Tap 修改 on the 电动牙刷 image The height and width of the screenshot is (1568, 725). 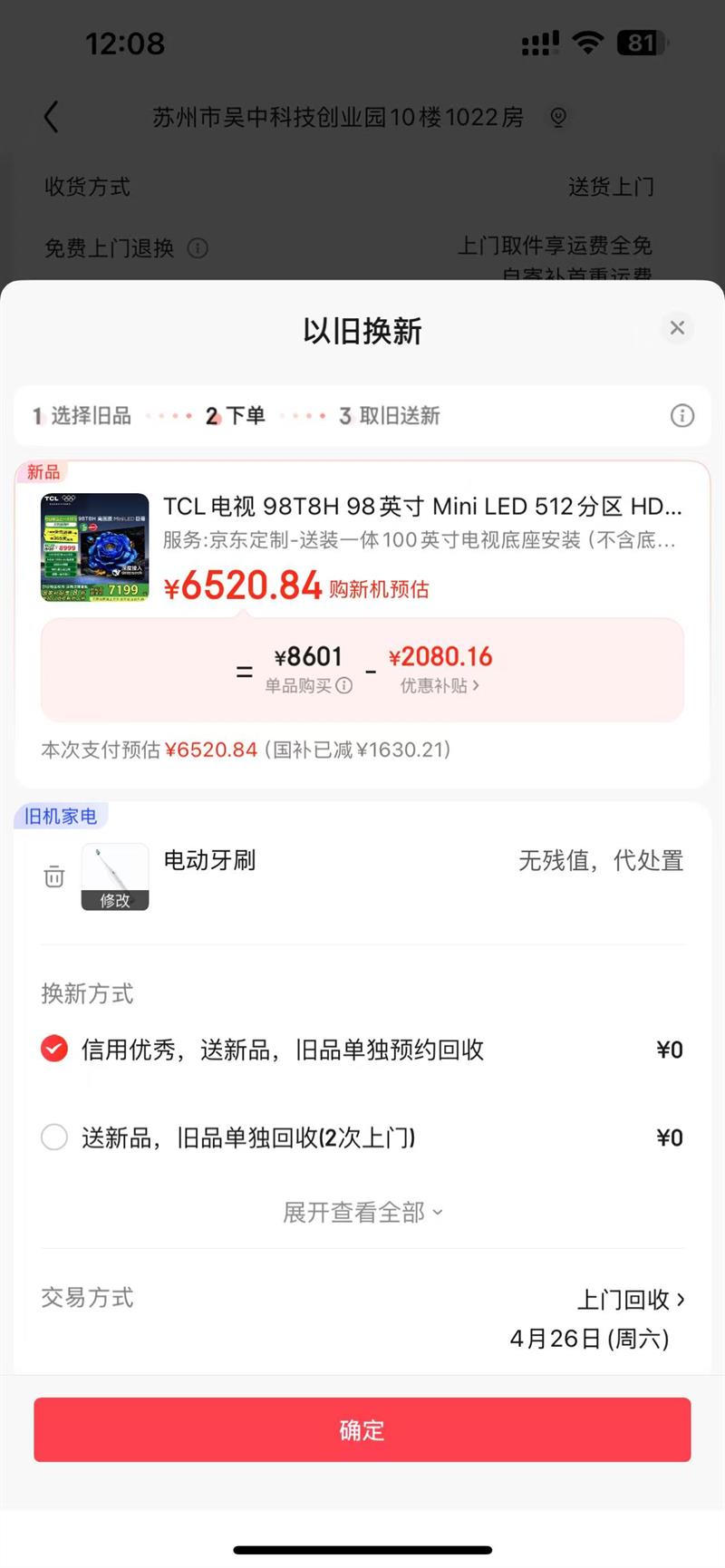point(115,899)
